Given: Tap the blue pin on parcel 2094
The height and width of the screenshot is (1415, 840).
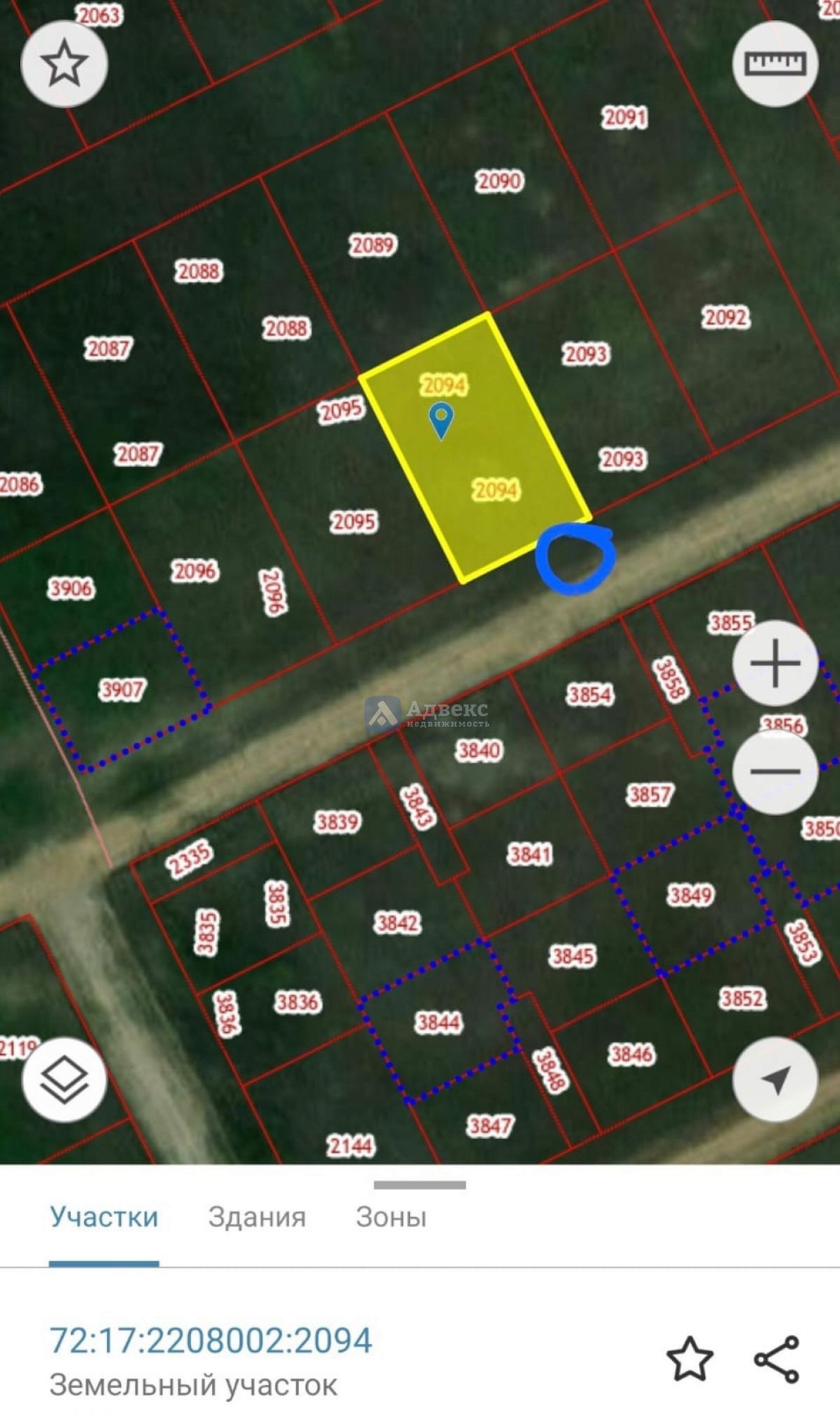Looking at the screenshot, I should point(440,421).
